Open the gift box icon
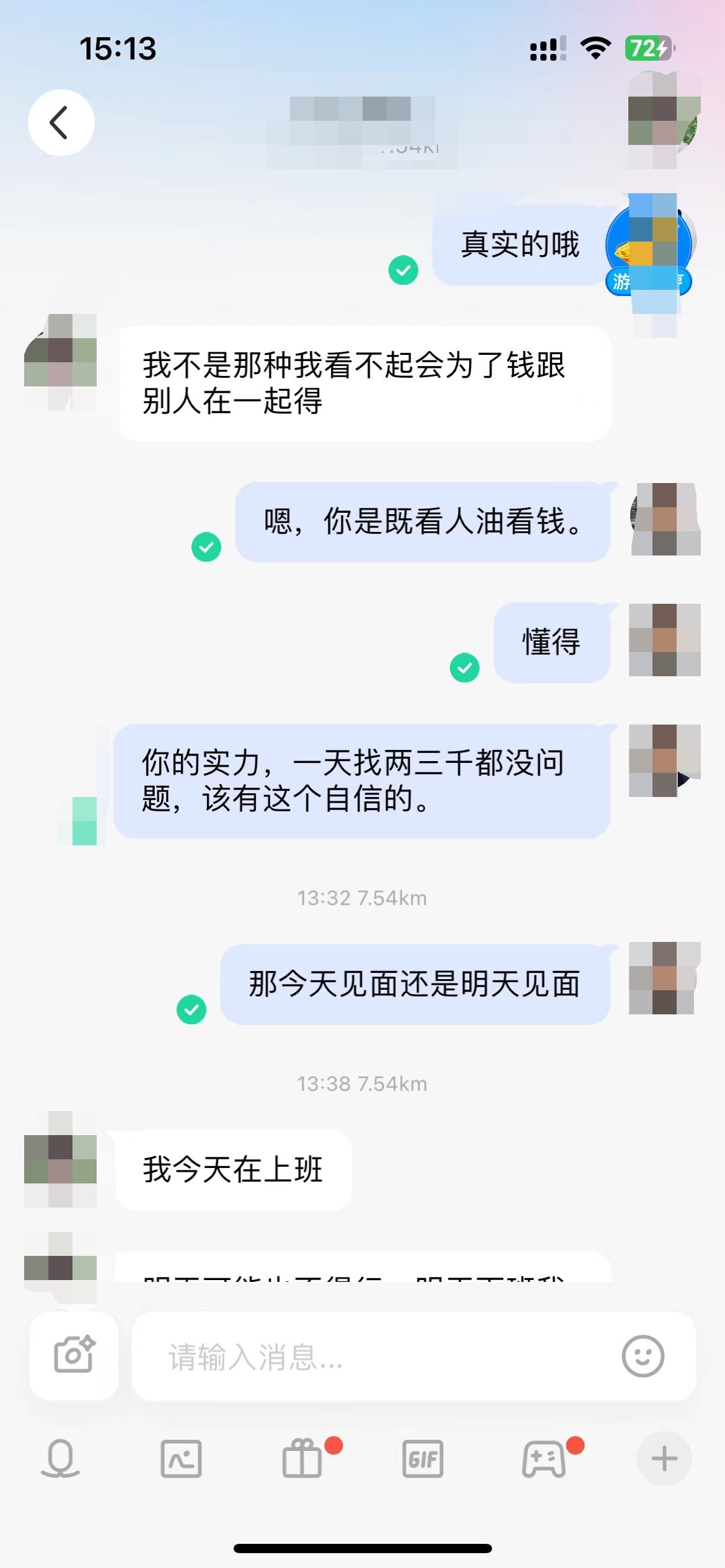 coord(302,1458)
